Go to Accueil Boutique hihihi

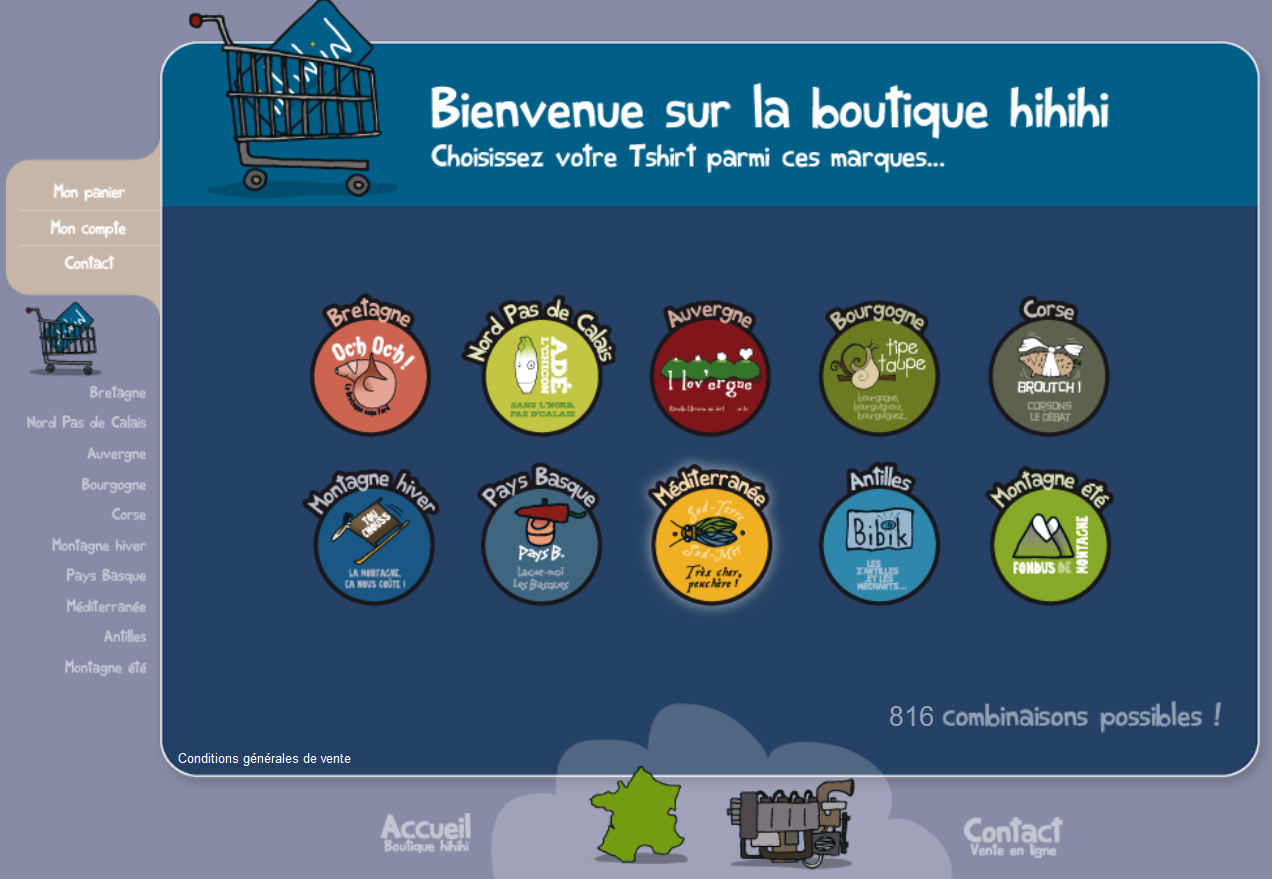pyautogui.click(x=426, y=833)
